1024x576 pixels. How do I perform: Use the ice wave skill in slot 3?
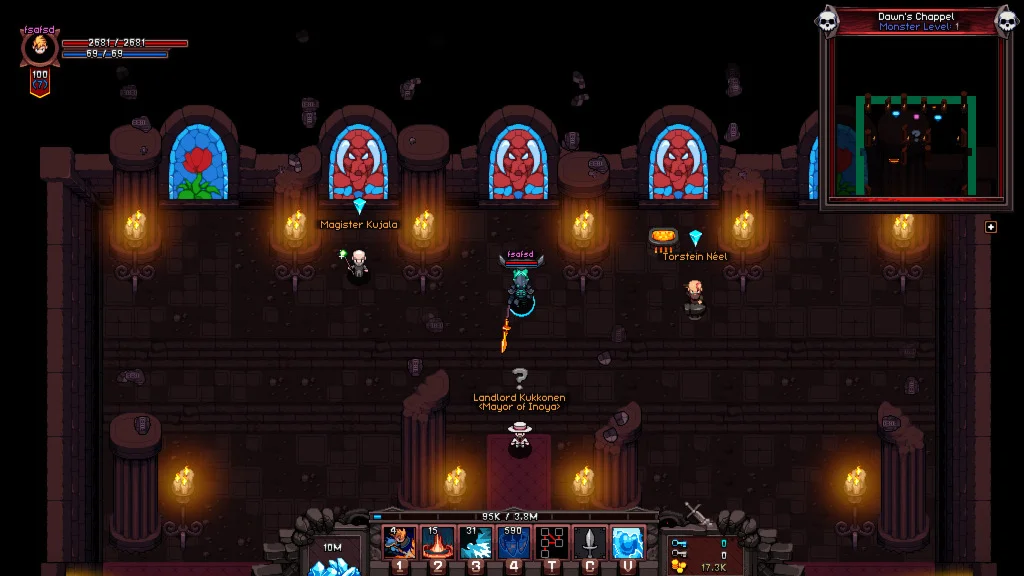[x=476, y=543]
